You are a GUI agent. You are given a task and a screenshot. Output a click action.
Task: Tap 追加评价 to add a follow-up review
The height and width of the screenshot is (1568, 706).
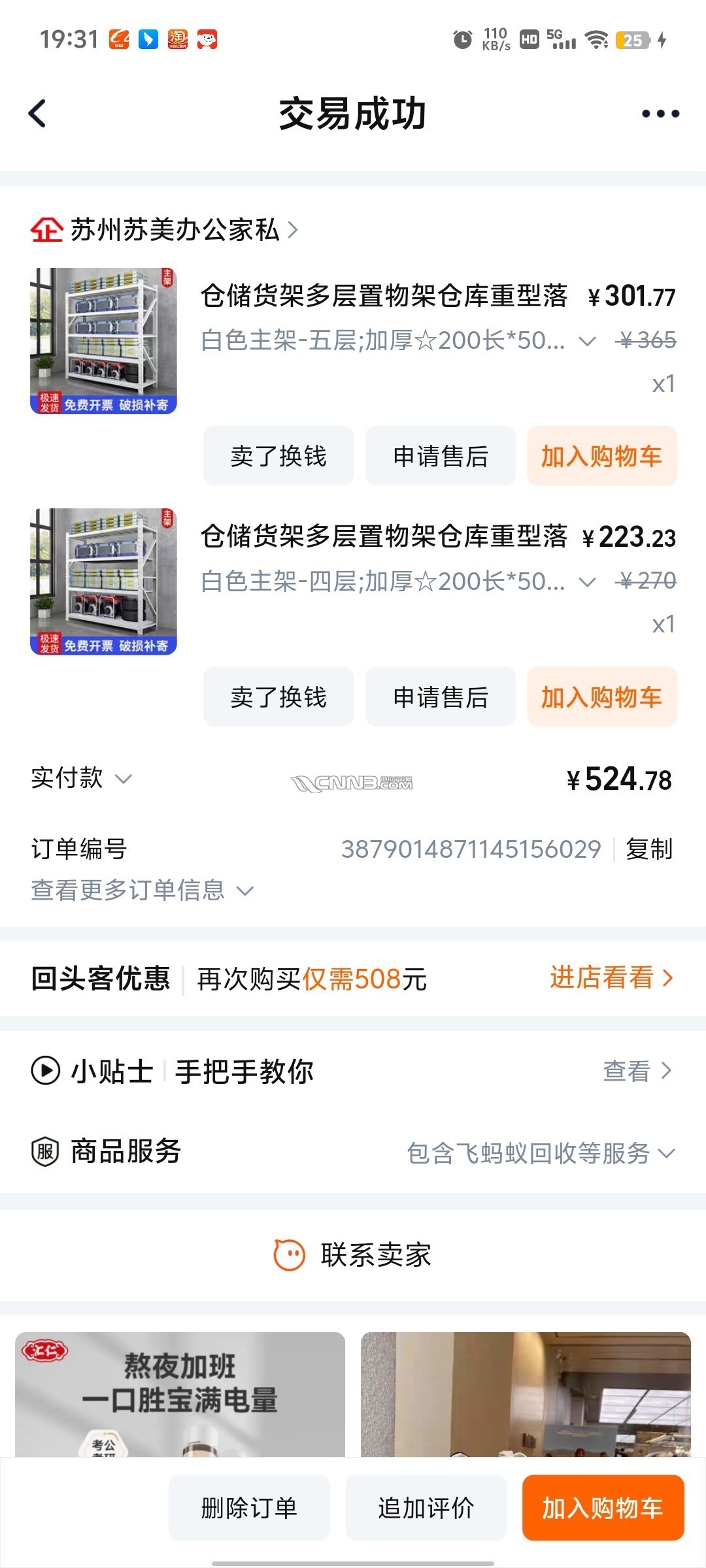[426, 1508]
